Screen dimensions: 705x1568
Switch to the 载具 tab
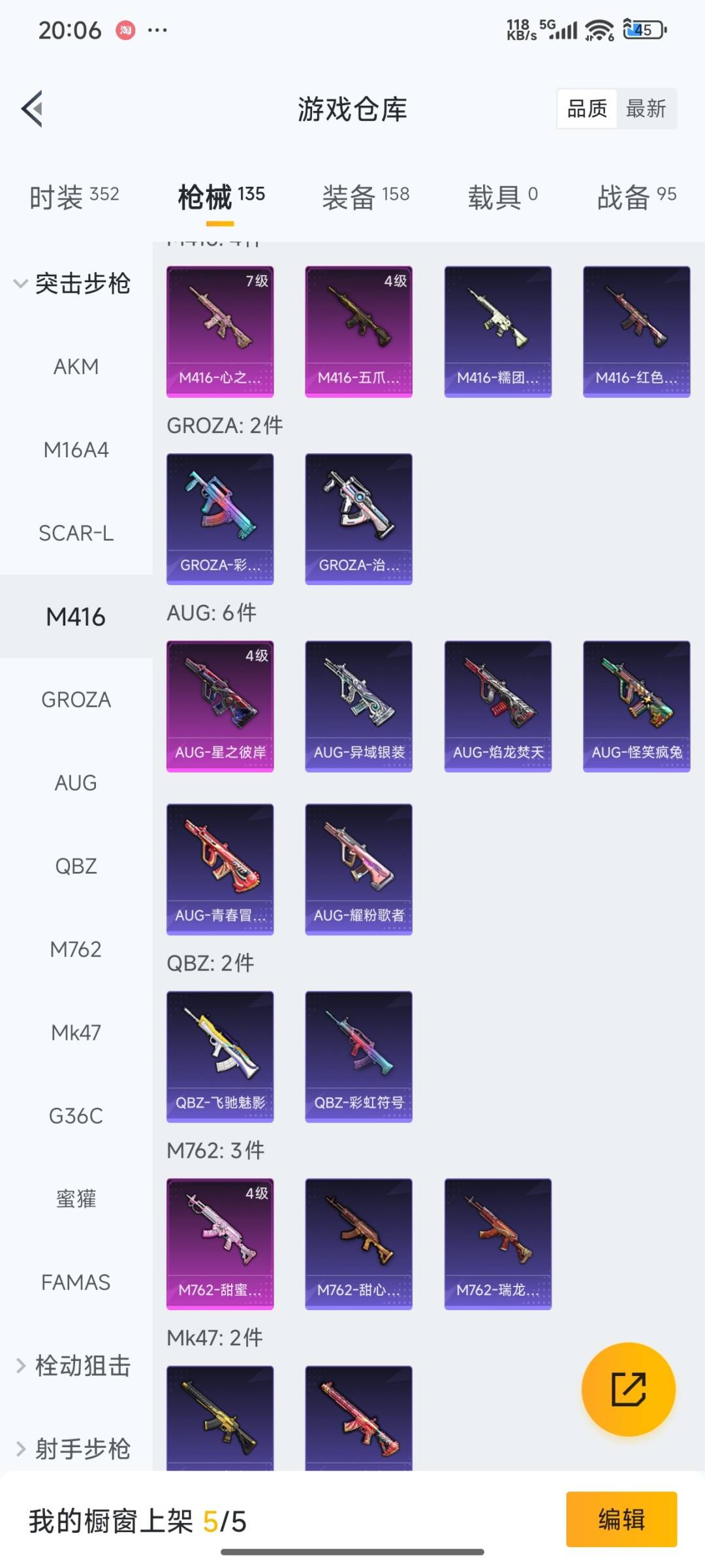coord(503,197)
